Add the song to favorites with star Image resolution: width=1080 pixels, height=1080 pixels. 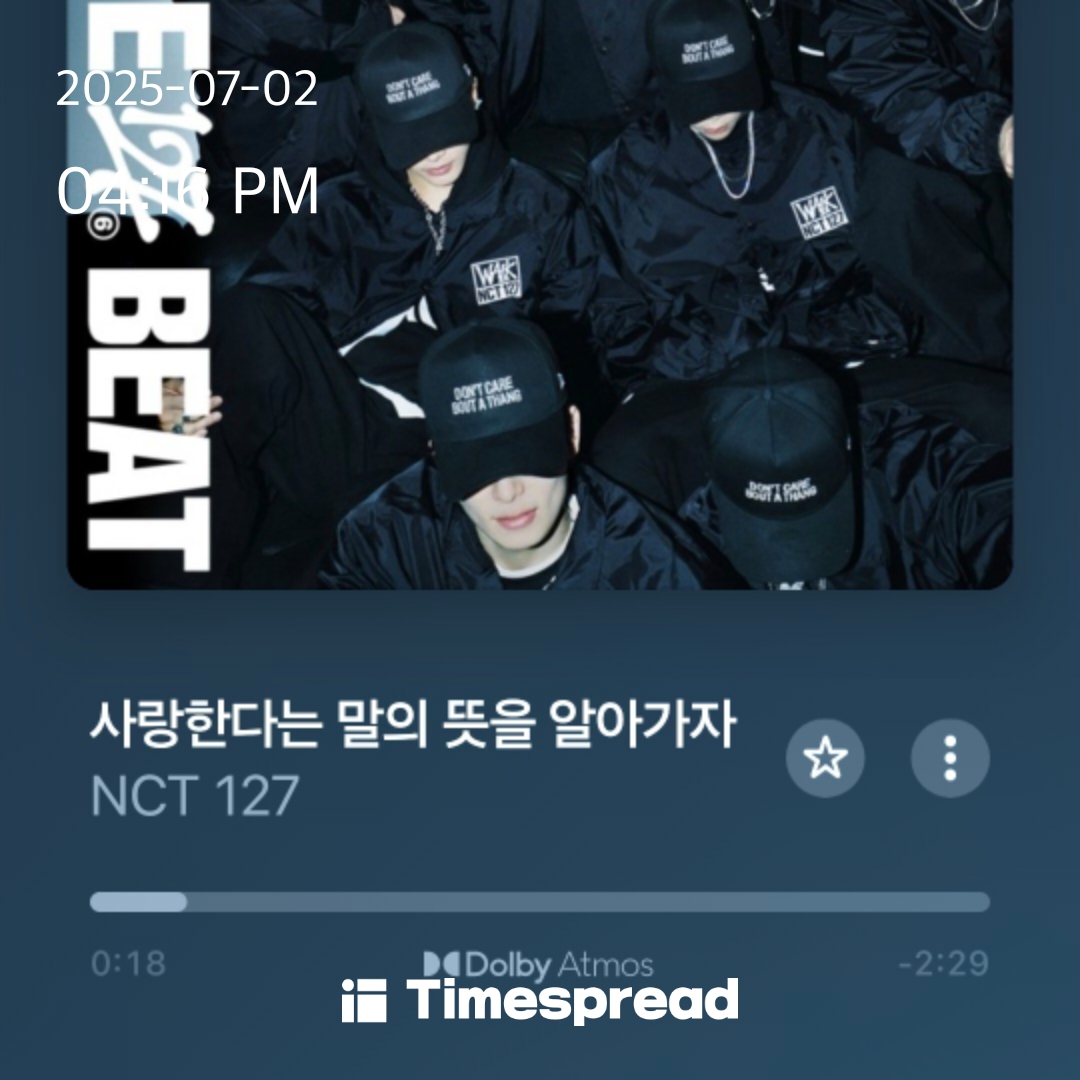(825, 758)
